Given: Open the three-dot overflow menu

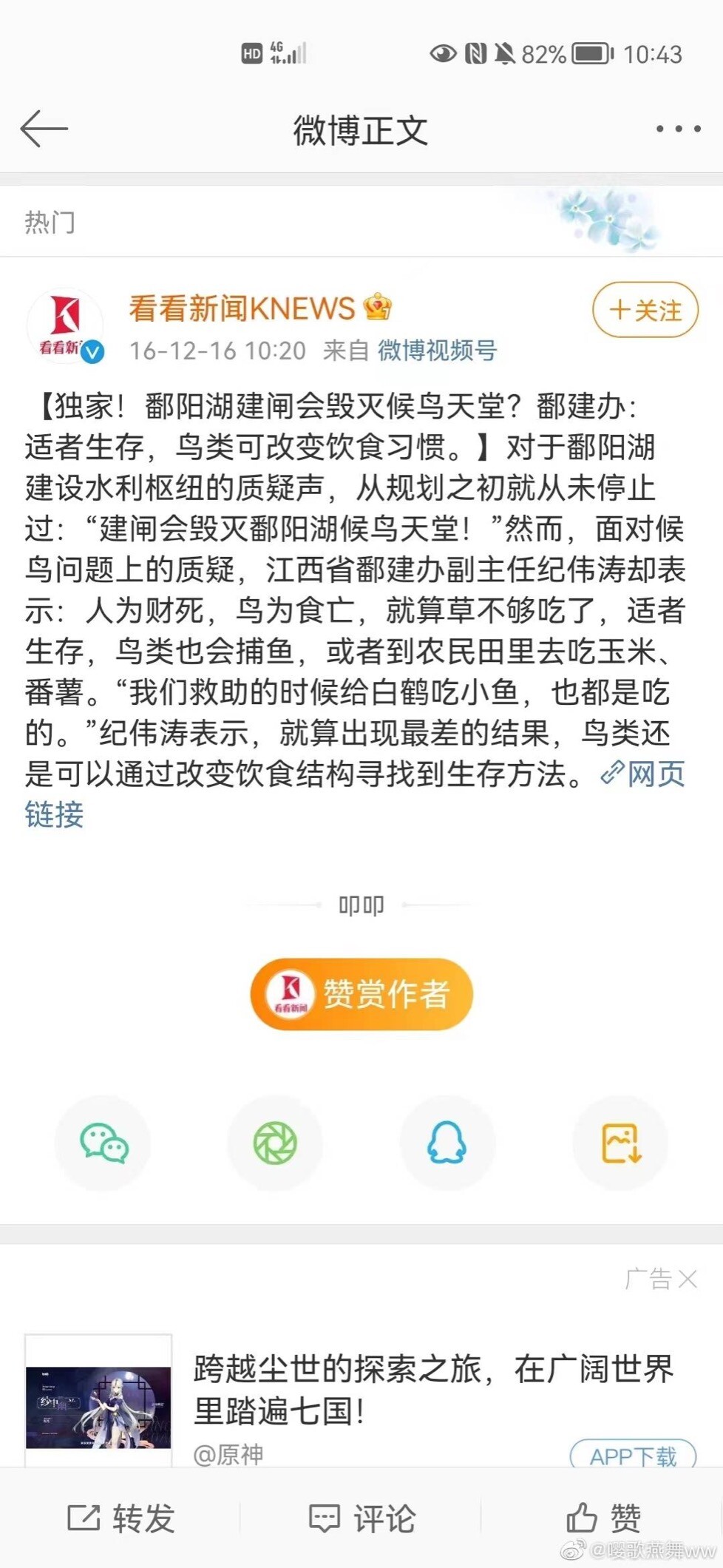Looking at the screenshot, I should [x=678, y=129].
